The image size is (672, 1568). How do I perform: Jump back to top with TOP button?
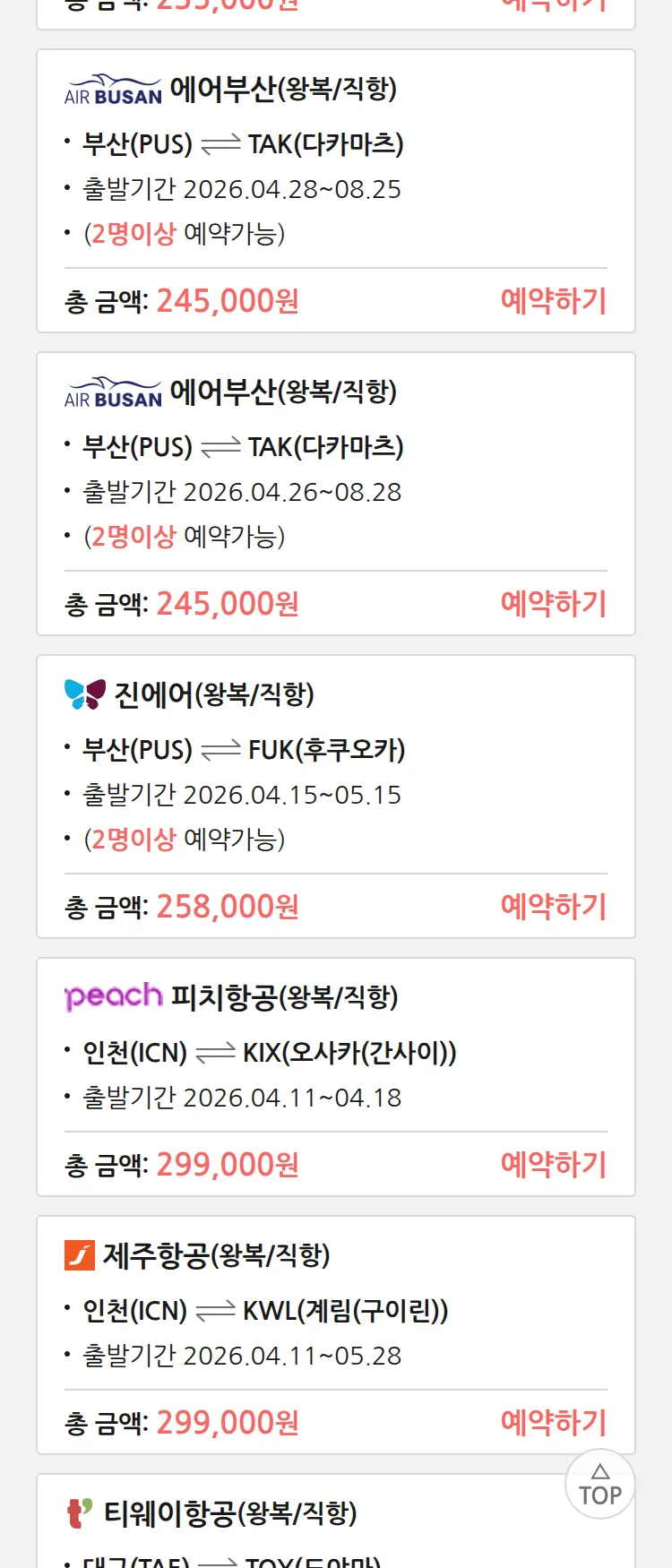[599, 1485]
